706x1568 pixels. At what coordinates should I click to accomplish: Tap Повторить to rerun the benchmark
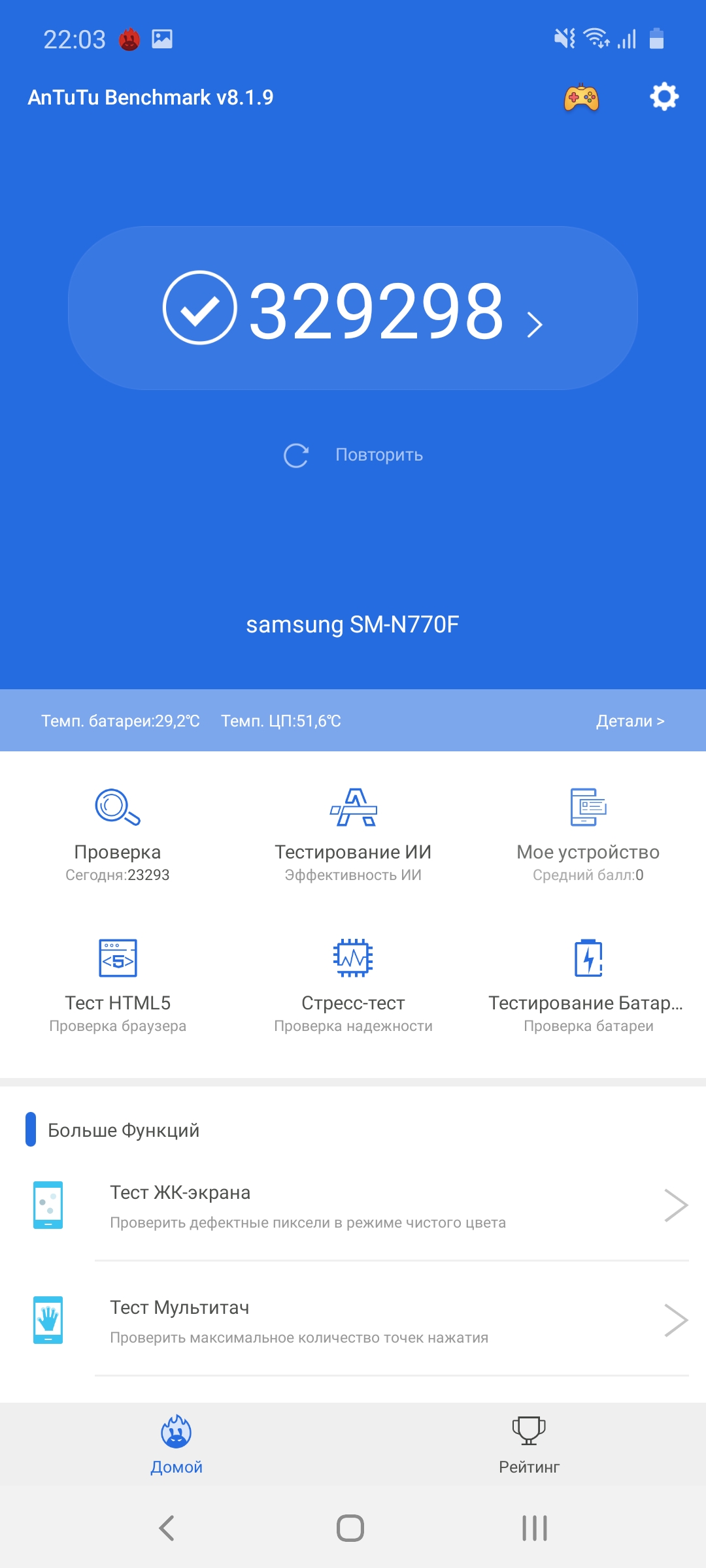354,455
